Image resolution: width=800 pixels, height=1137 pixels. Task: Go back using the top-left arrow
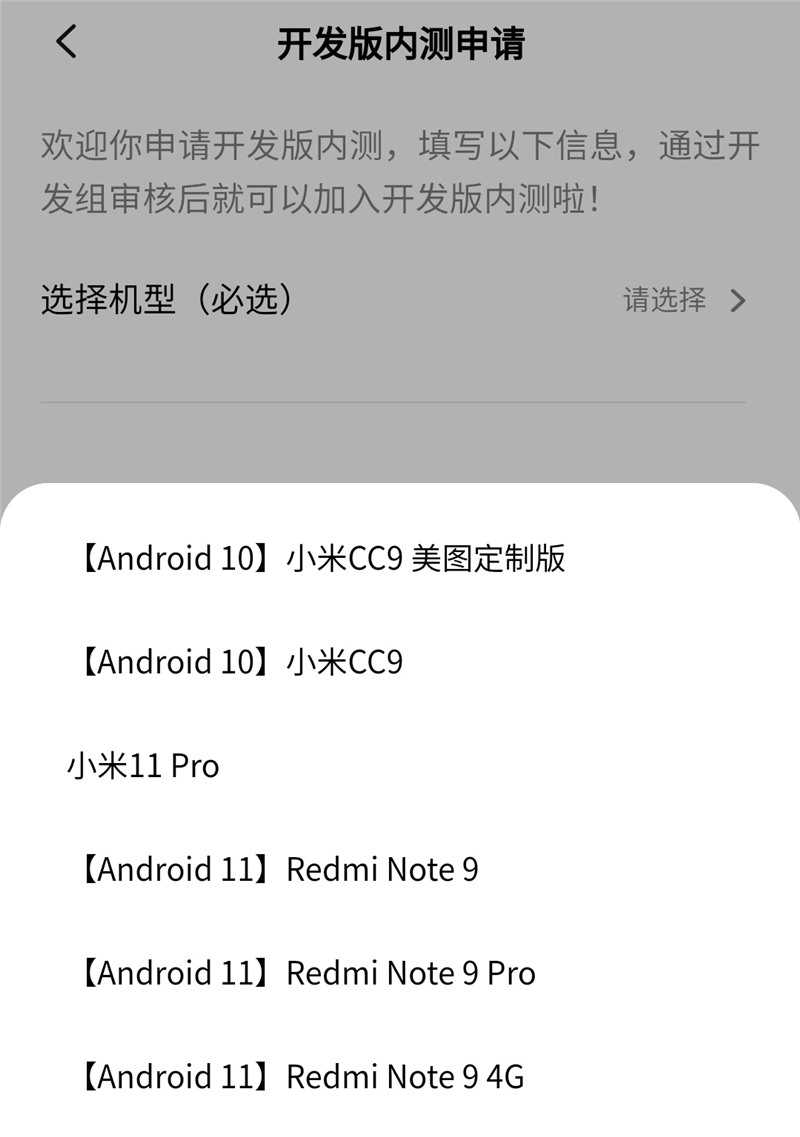66,42
